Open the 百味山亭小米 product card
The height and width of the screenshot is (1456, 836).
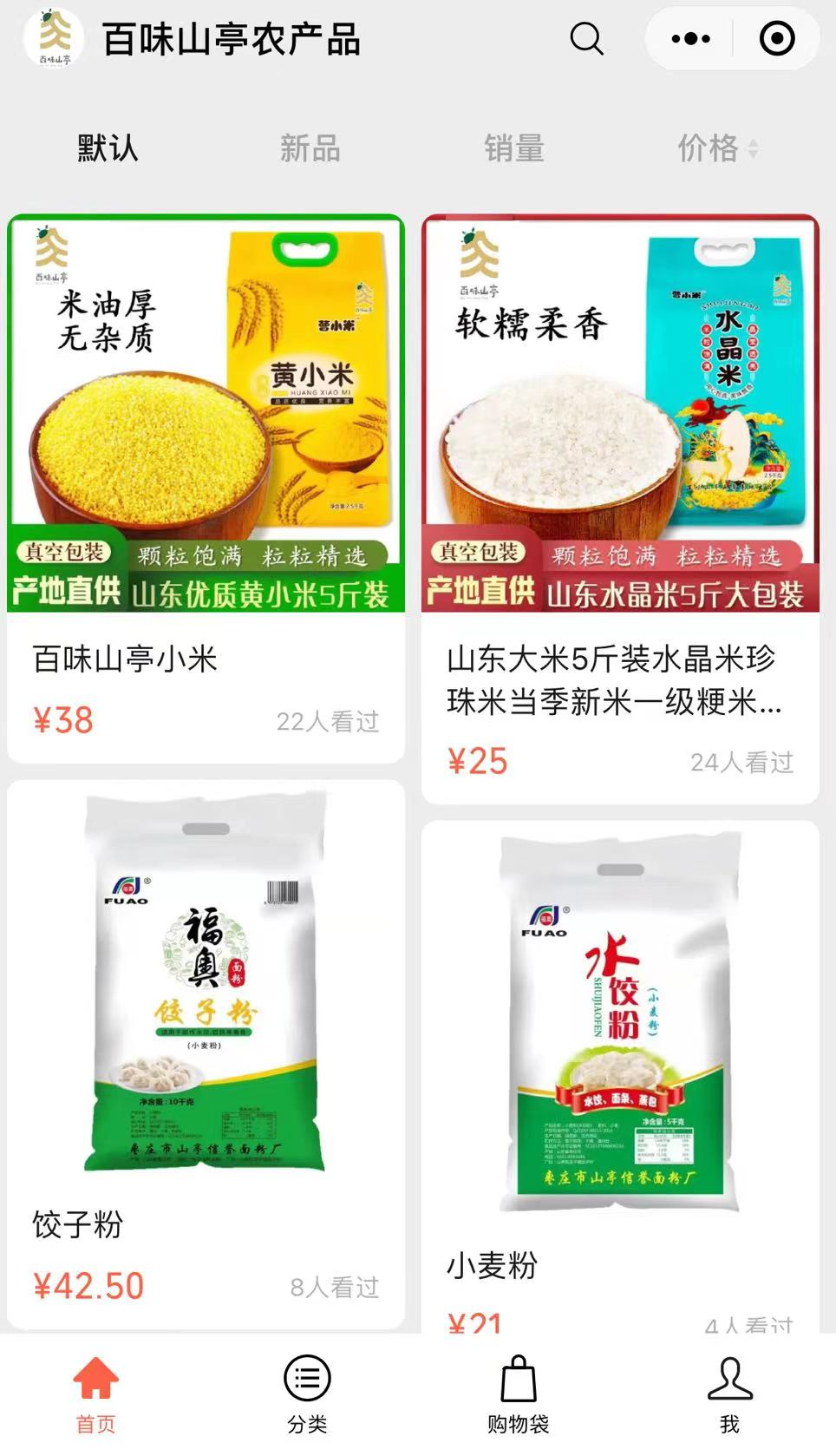pyautogui.click(x=206, y=489)
